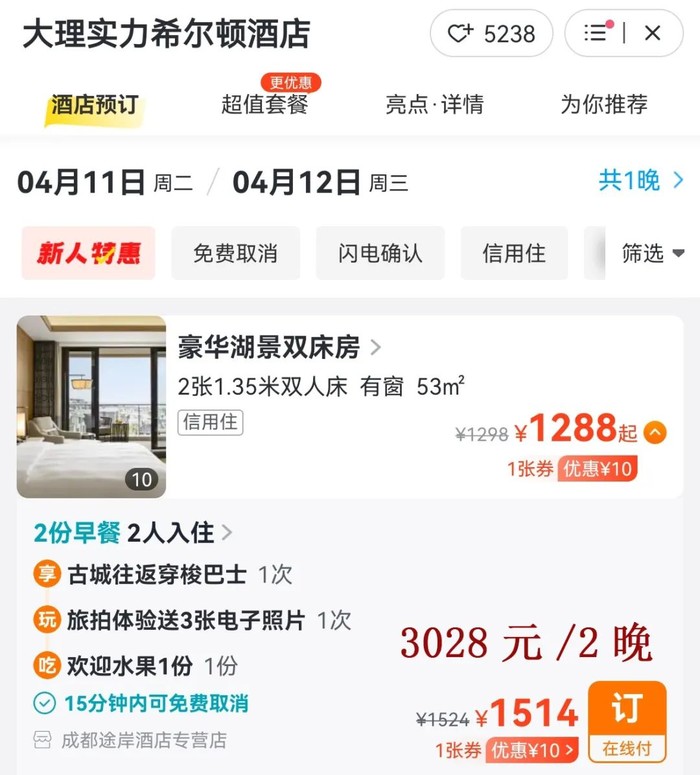This screenshot has height=775, width=700.
Task: Switch to the 超值套餐 tab
Action: click(264, 104)
